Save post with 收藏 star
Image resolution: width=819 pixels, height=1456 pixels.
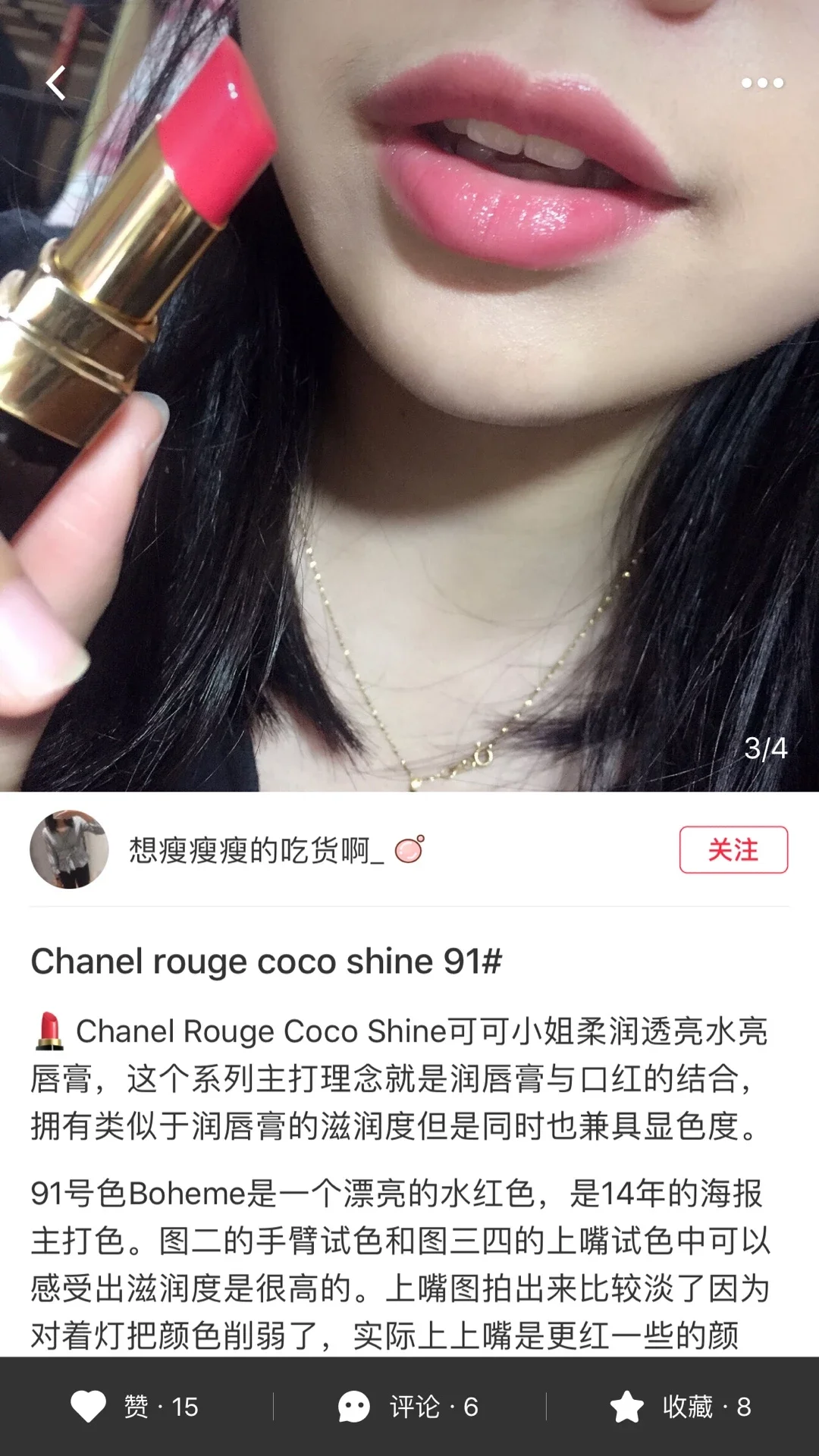coord(680,1407)
